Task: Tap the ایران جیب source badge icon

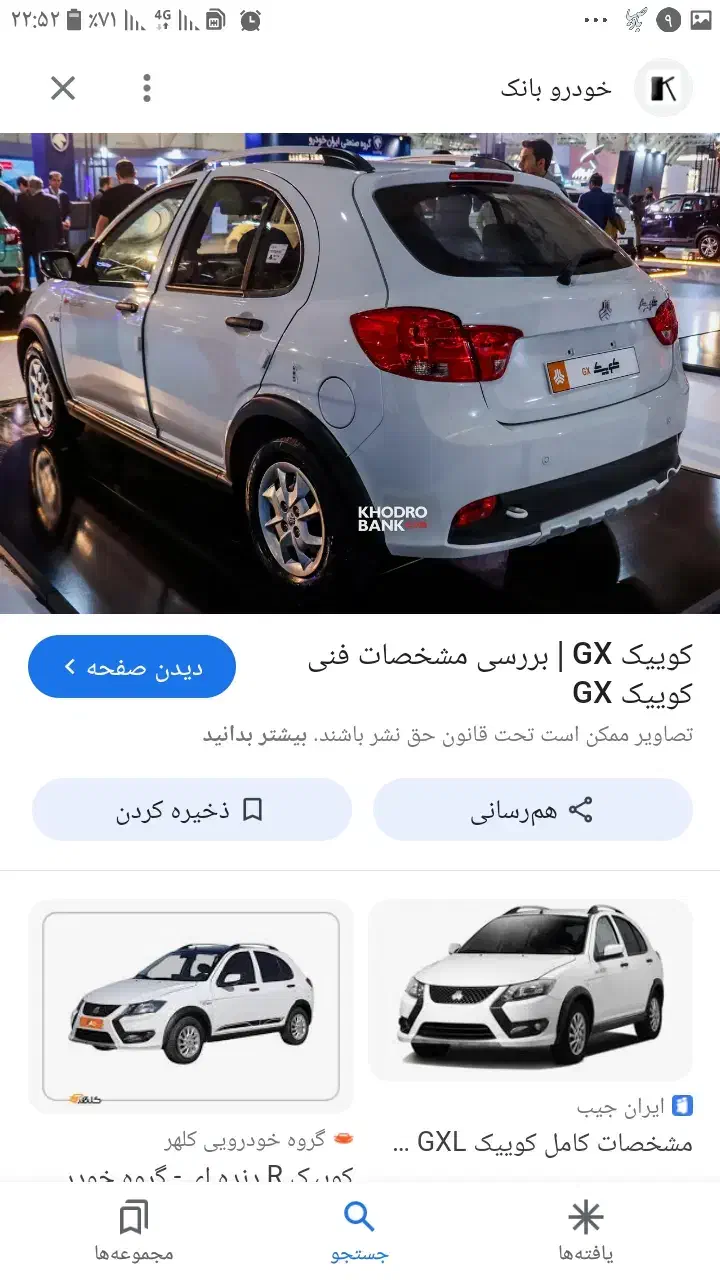Action: [682, 1103]
